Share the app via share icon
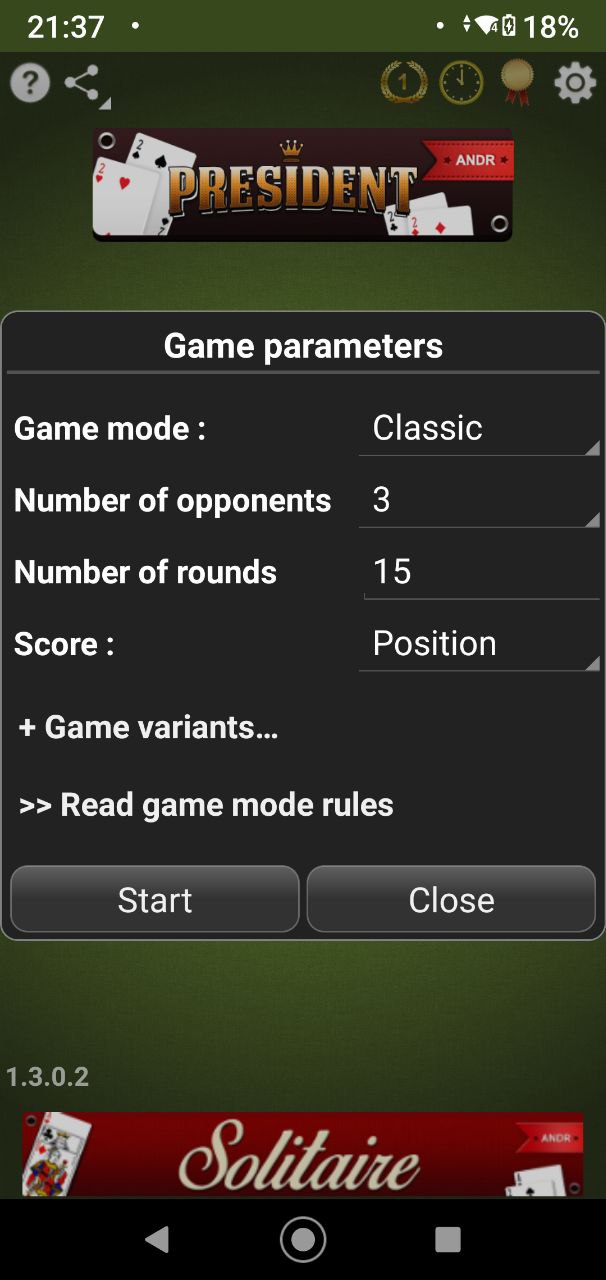The height and width of the screenshot is (1280, 606). 84,83
